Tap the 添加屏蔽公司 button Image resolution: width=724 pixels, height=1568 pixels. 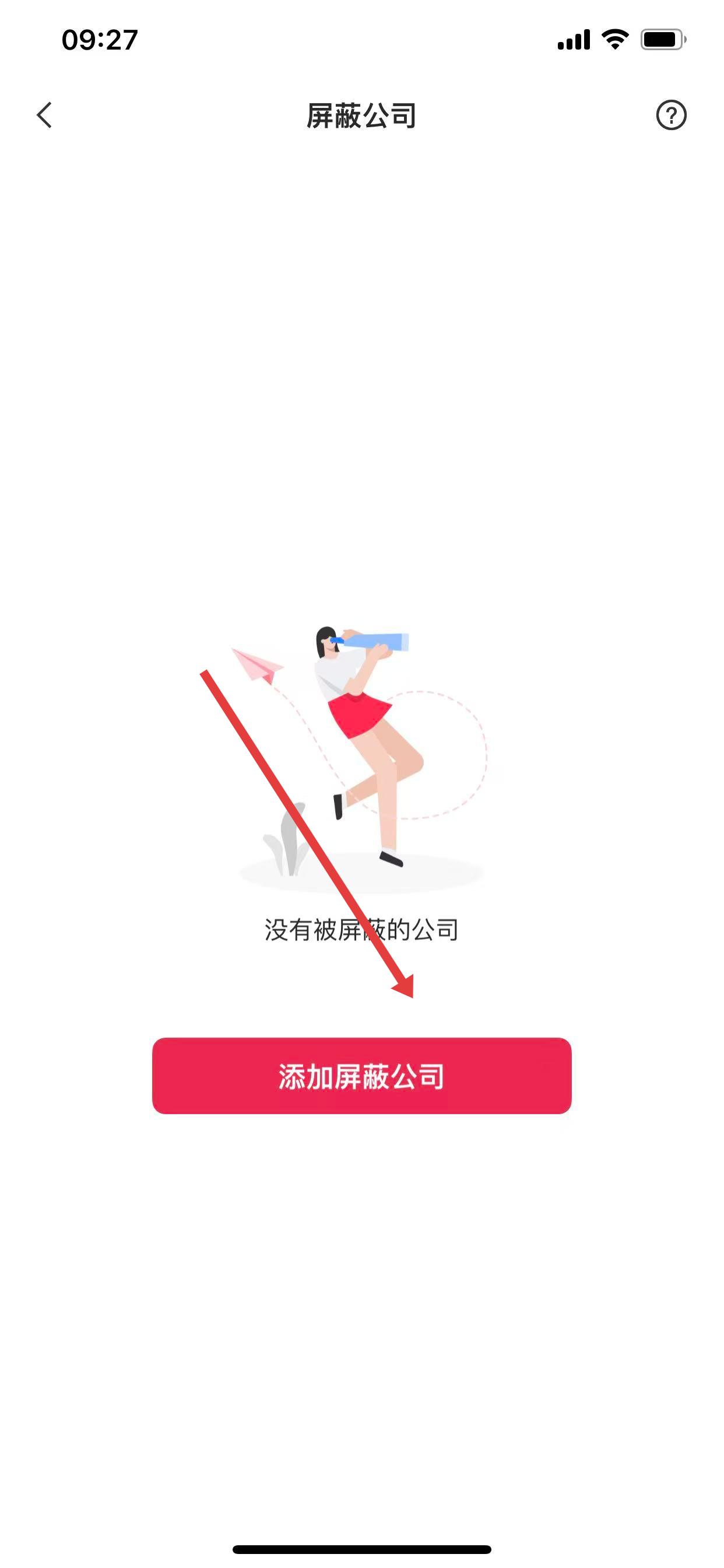[361, 1076]
